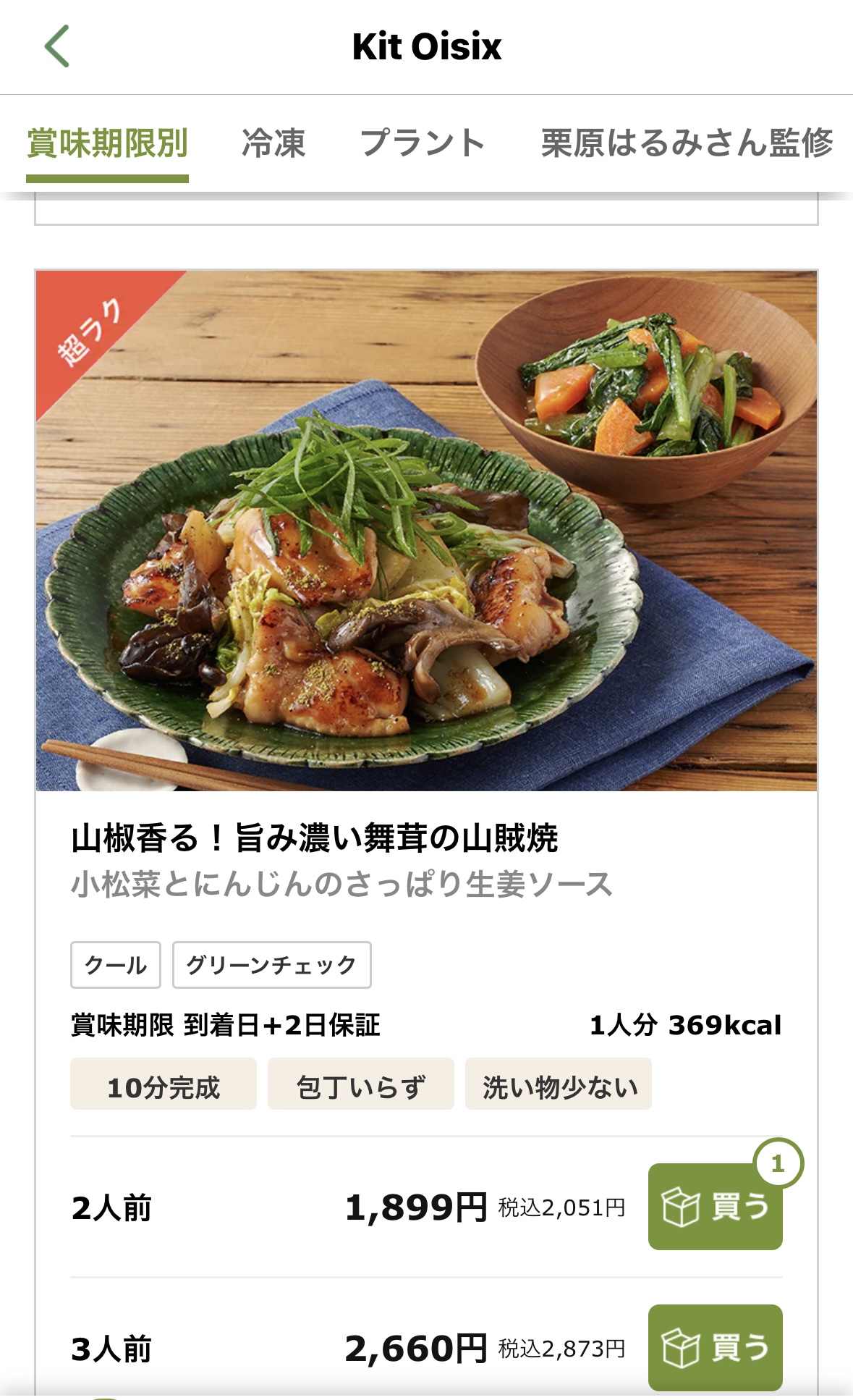Add the 3人前 kit for 2,660円
This screenshot has width=853, height=1400.
715,1347
